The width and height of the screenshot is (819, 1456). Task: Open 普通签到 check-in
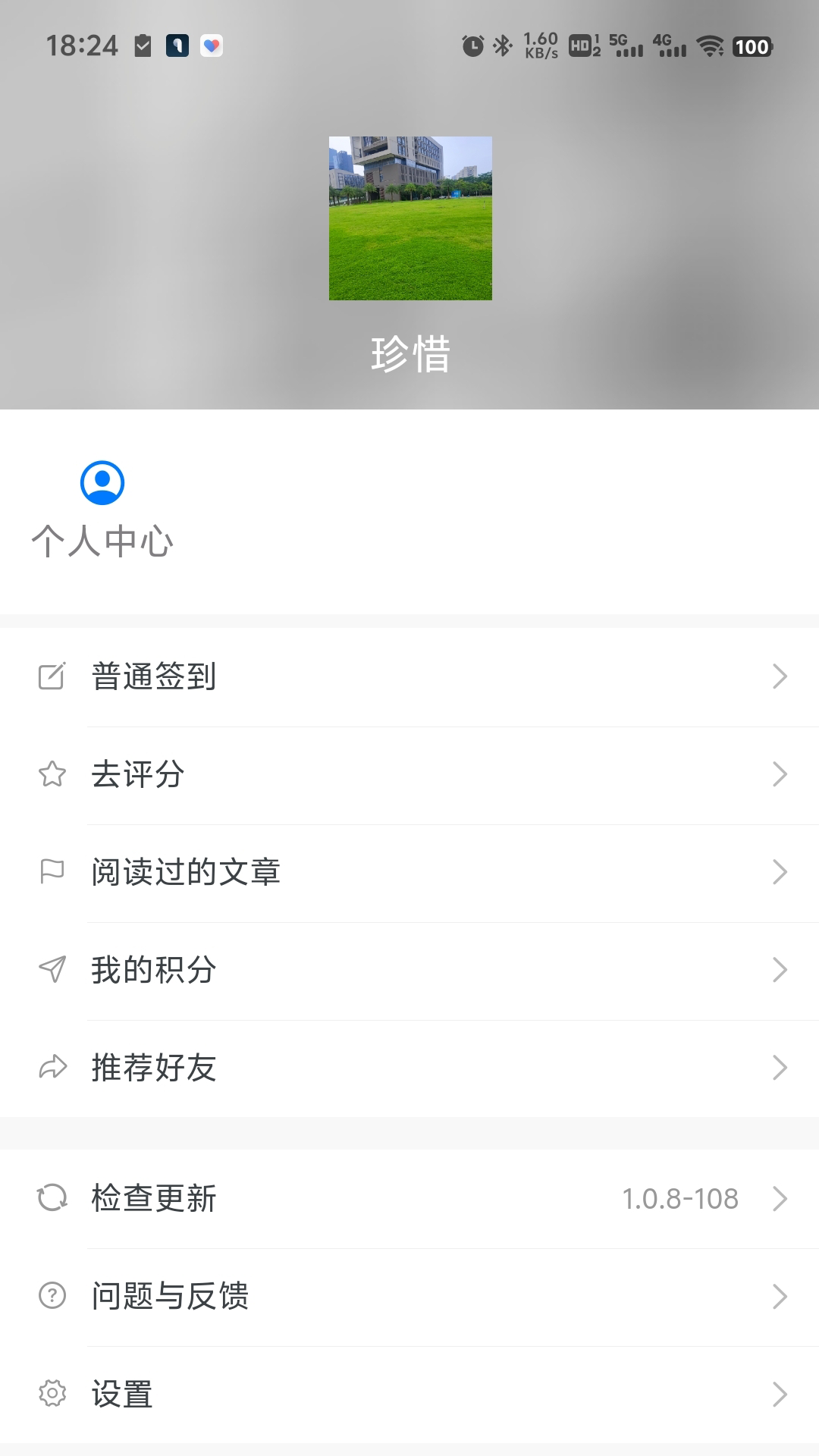point(409,676)
